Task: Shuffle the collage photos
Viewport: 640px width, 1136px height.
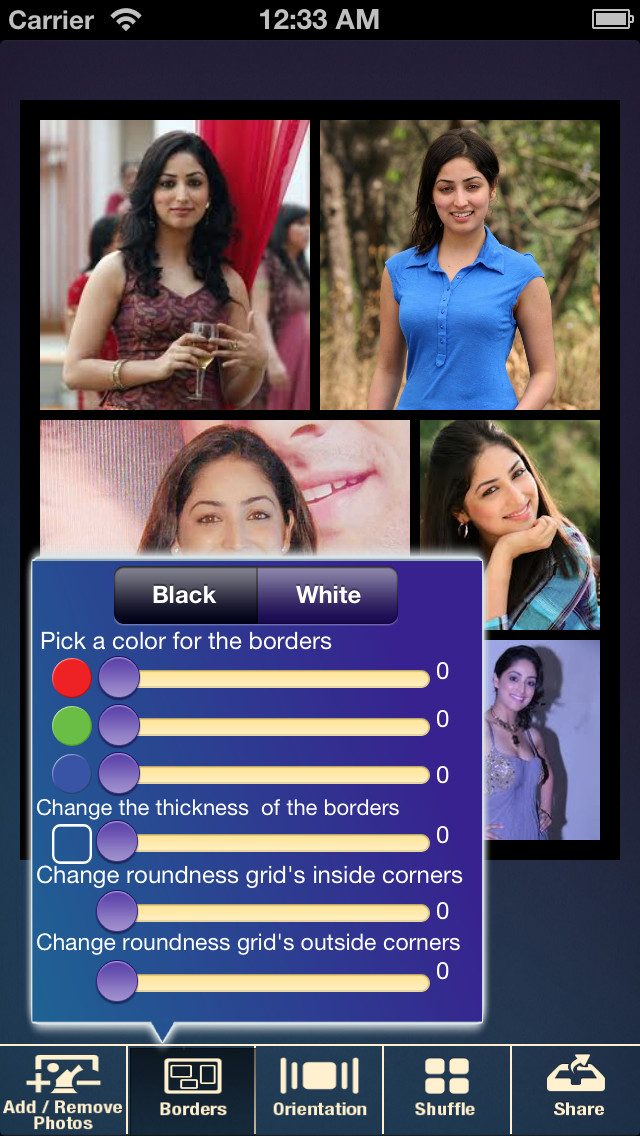Action: pos(446,1090)
